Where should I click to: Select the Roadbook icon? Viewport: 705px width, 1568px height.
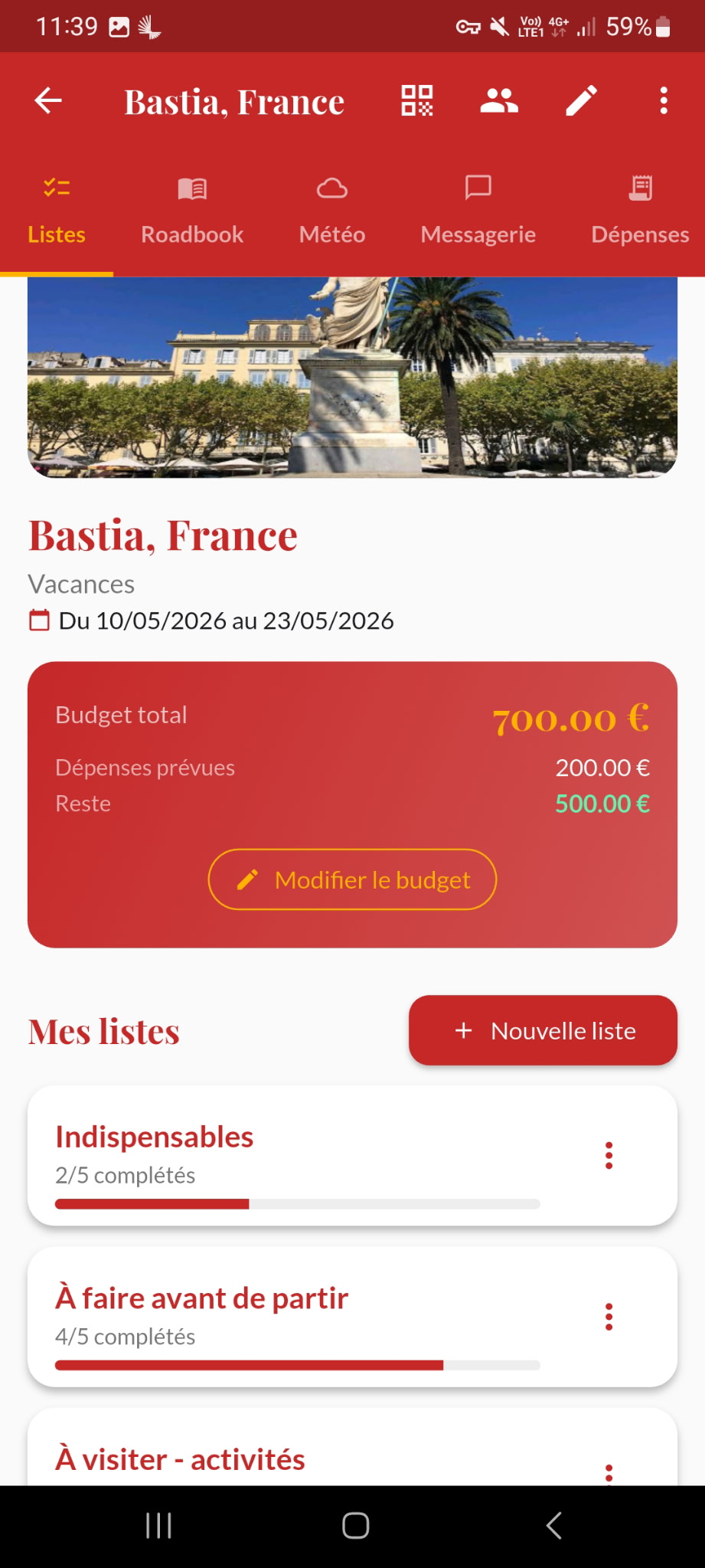191,188
